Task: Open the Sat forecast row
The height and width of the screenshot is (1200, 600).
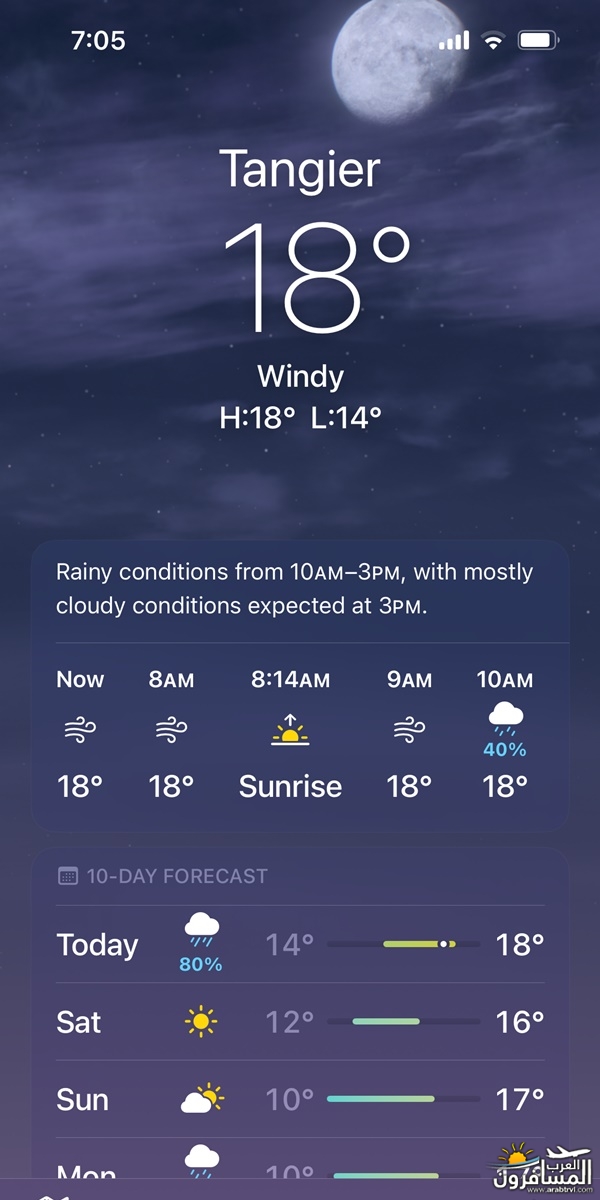Action: pyautogui.click(x=300, y=1021)
